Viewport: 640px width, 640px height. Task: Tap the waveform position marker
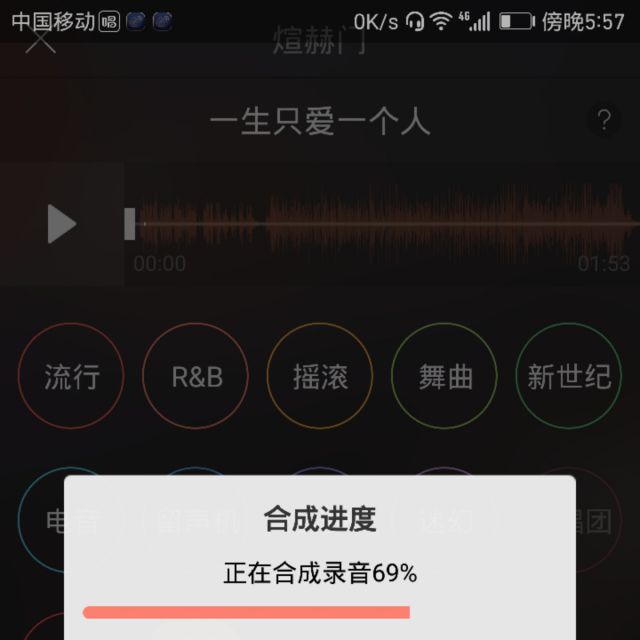point(130,224)
